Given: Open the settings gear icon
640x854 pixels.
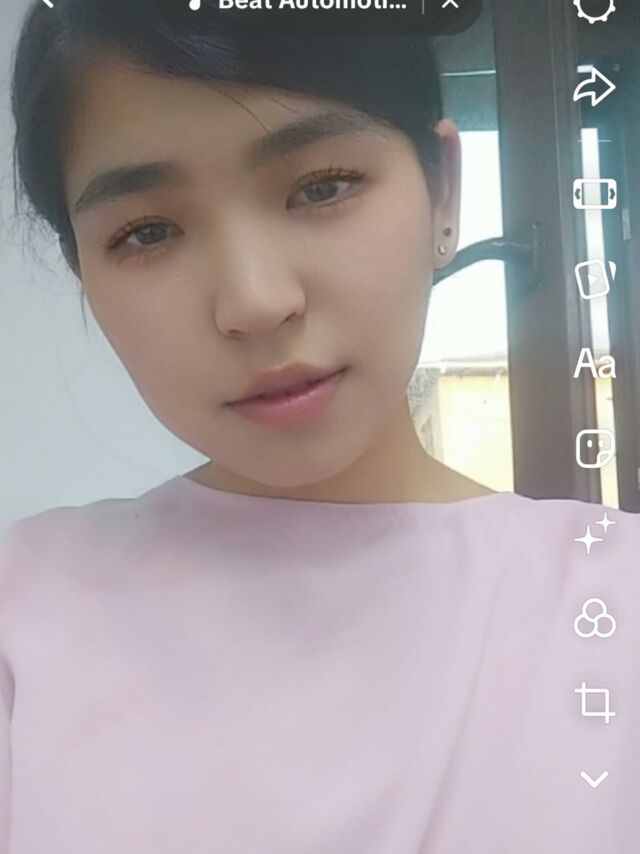Looking at the screenshot, I should pyautogui.click(x=594, y=9).
